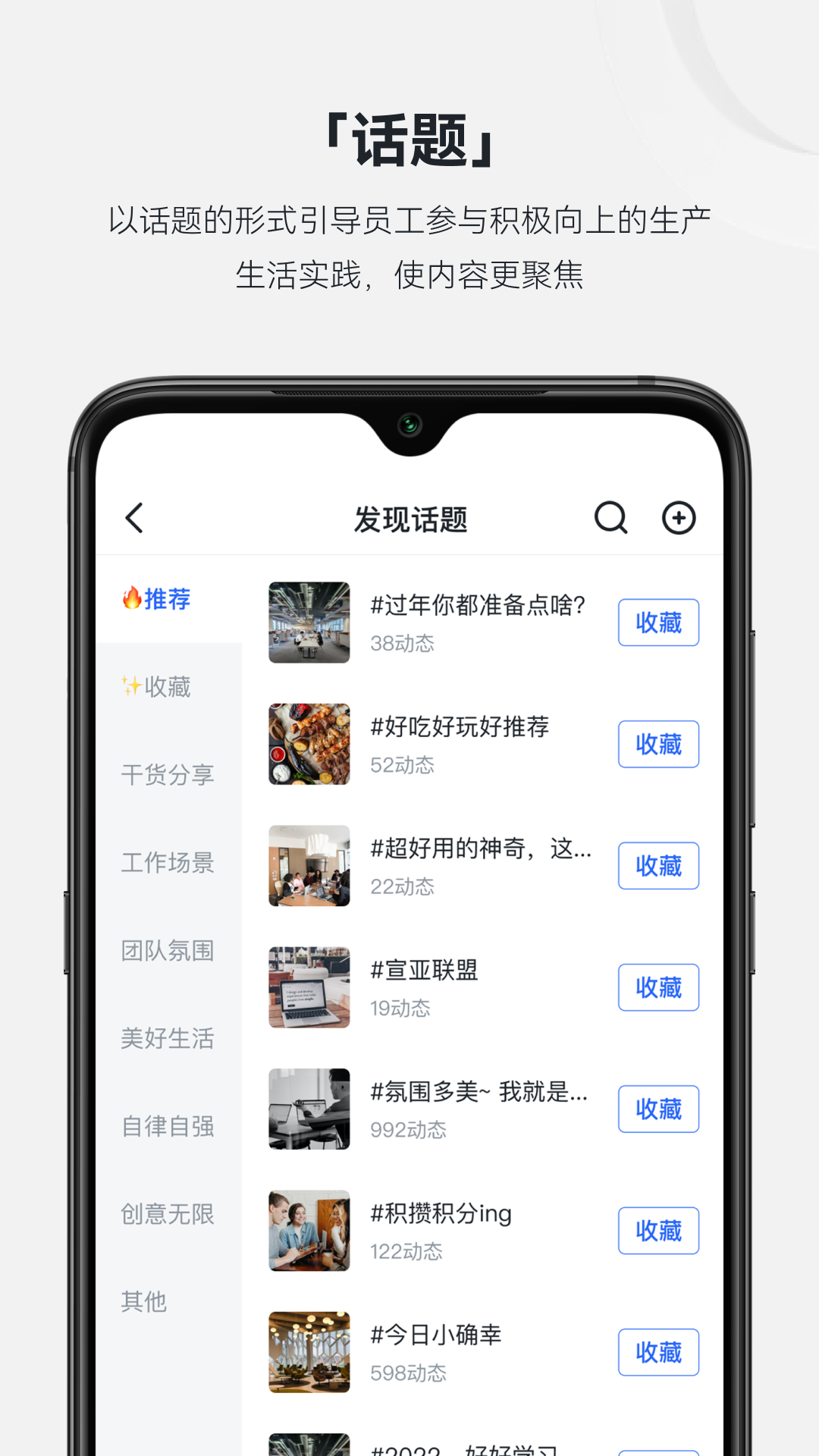Toggle 收藏 for #宣亚联盟

pyautogui.click(x=658, y=987)
